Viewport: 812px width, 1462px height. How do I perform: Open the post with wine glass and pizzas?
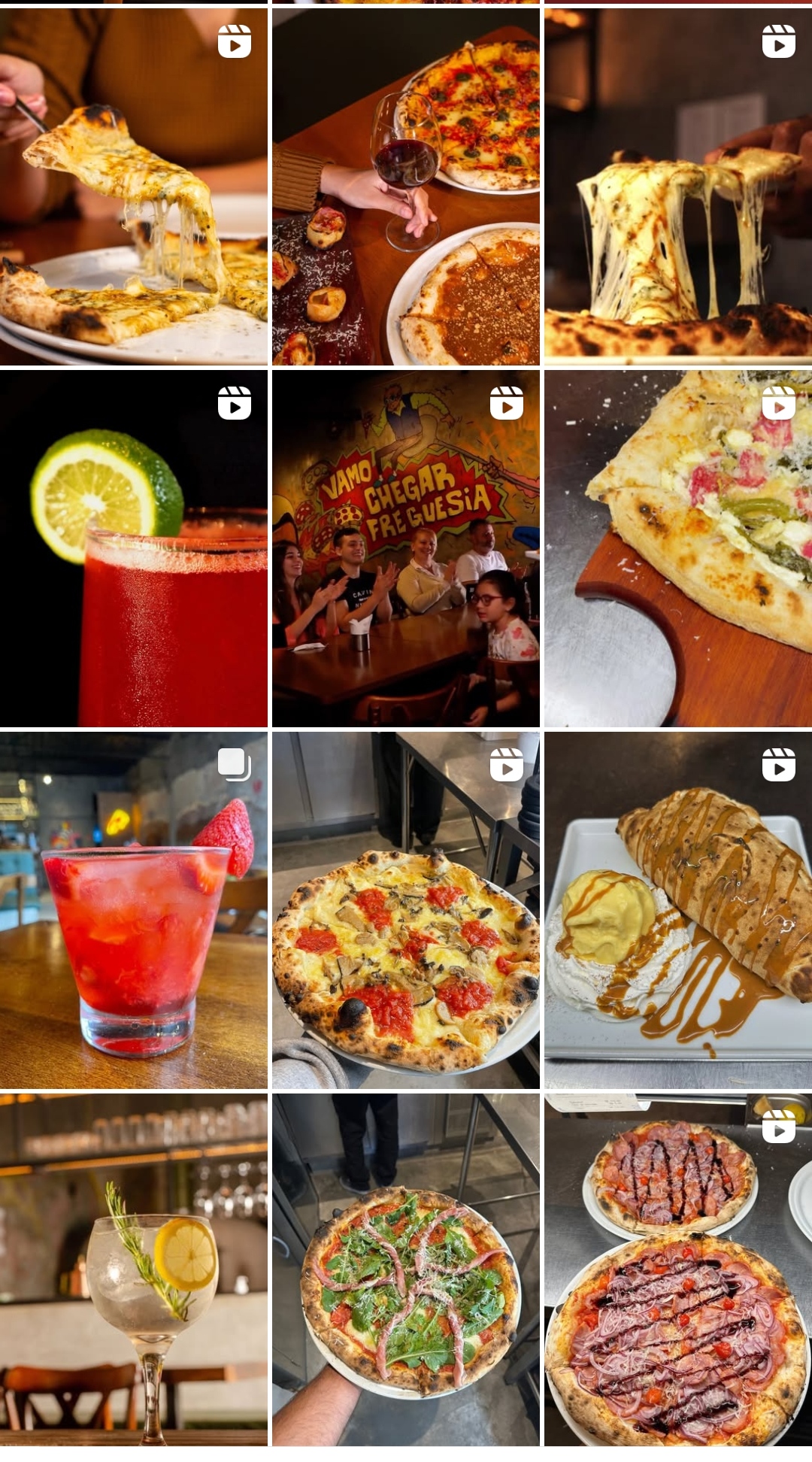point(405,187)
